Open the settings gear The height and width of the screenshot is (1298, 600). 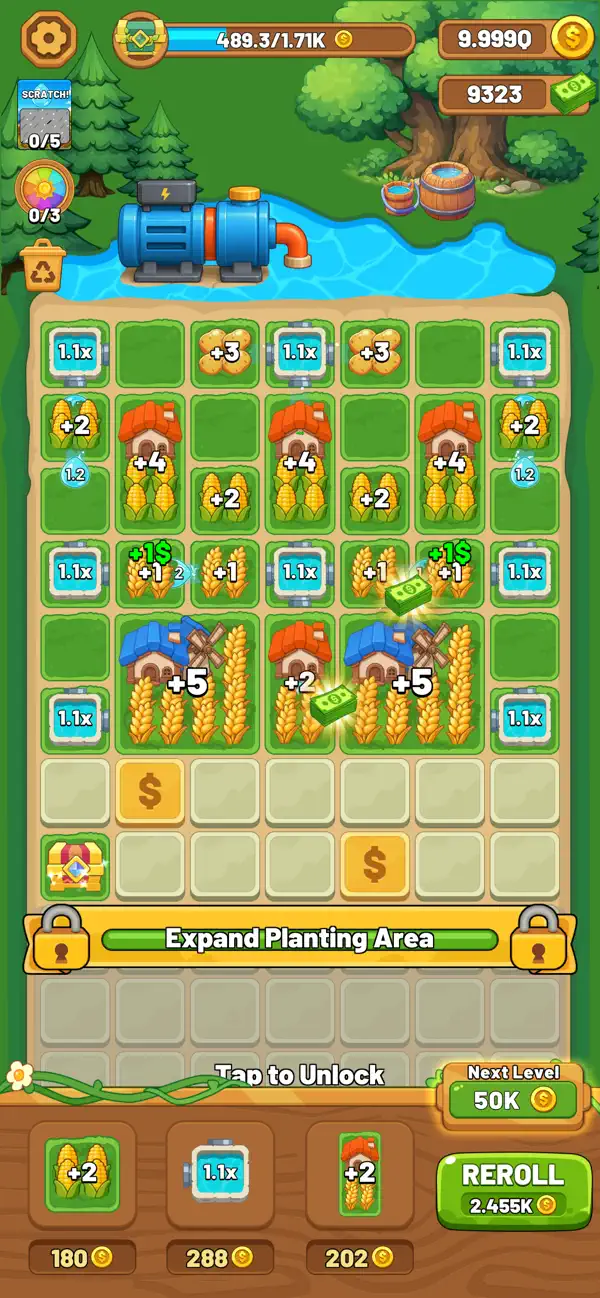44,39
